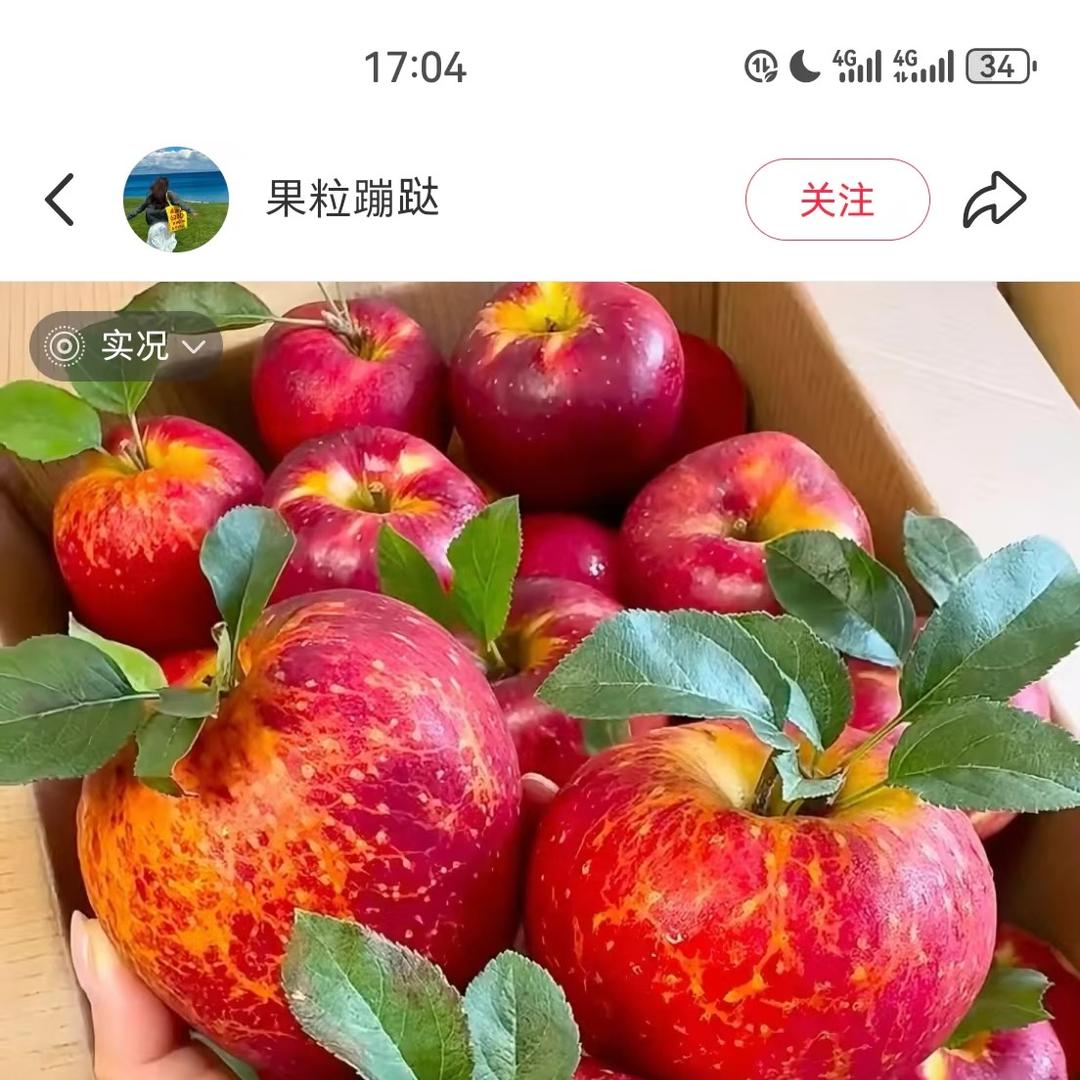The height and width of the screenshot is (1080, 1080).
Task: Open 果粒蹦跶's profile avatar
Action: coord(176,199)
